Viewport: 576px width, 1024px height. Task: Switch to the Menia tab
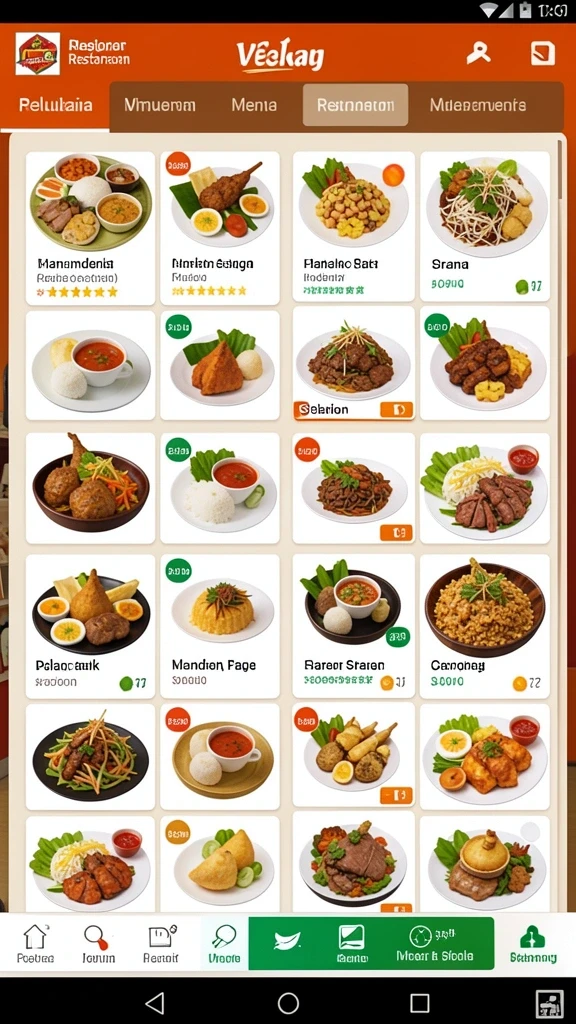tap(254, 105)
